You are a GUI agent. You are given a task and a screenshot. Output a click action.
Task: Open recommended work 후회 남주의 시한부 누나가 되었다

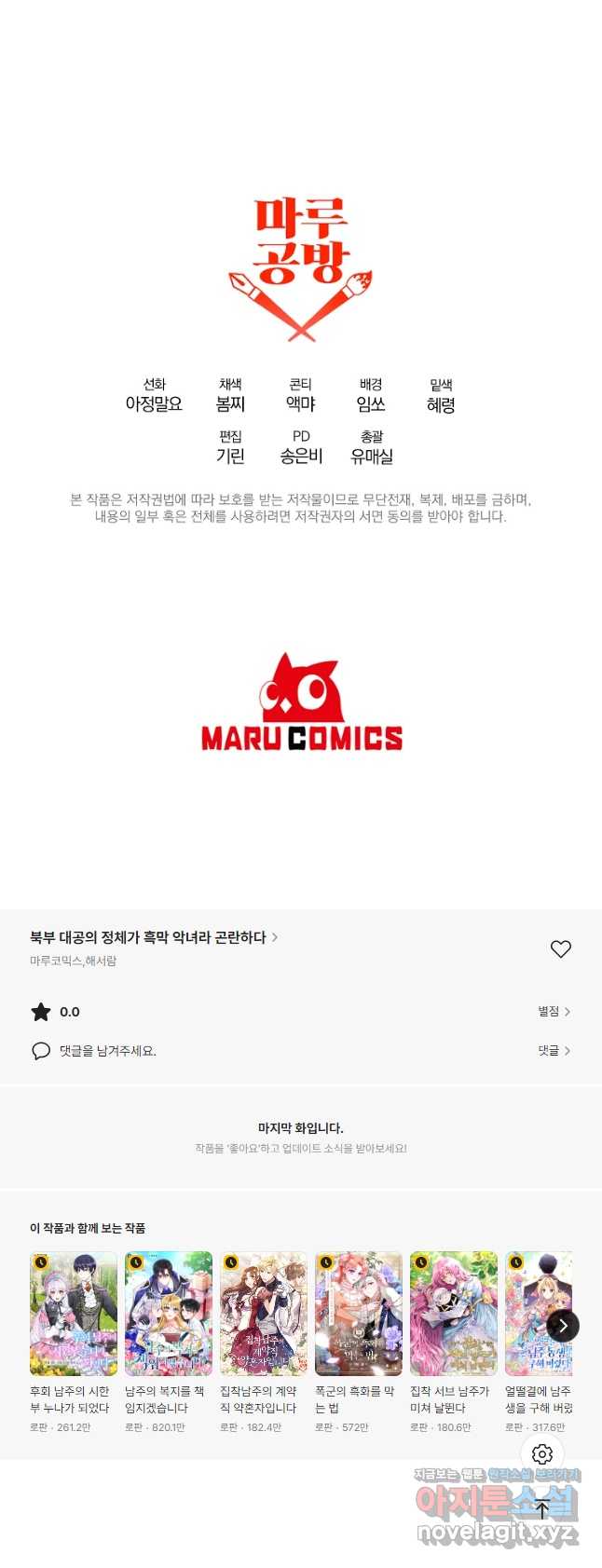click(x=74, y=1315)
